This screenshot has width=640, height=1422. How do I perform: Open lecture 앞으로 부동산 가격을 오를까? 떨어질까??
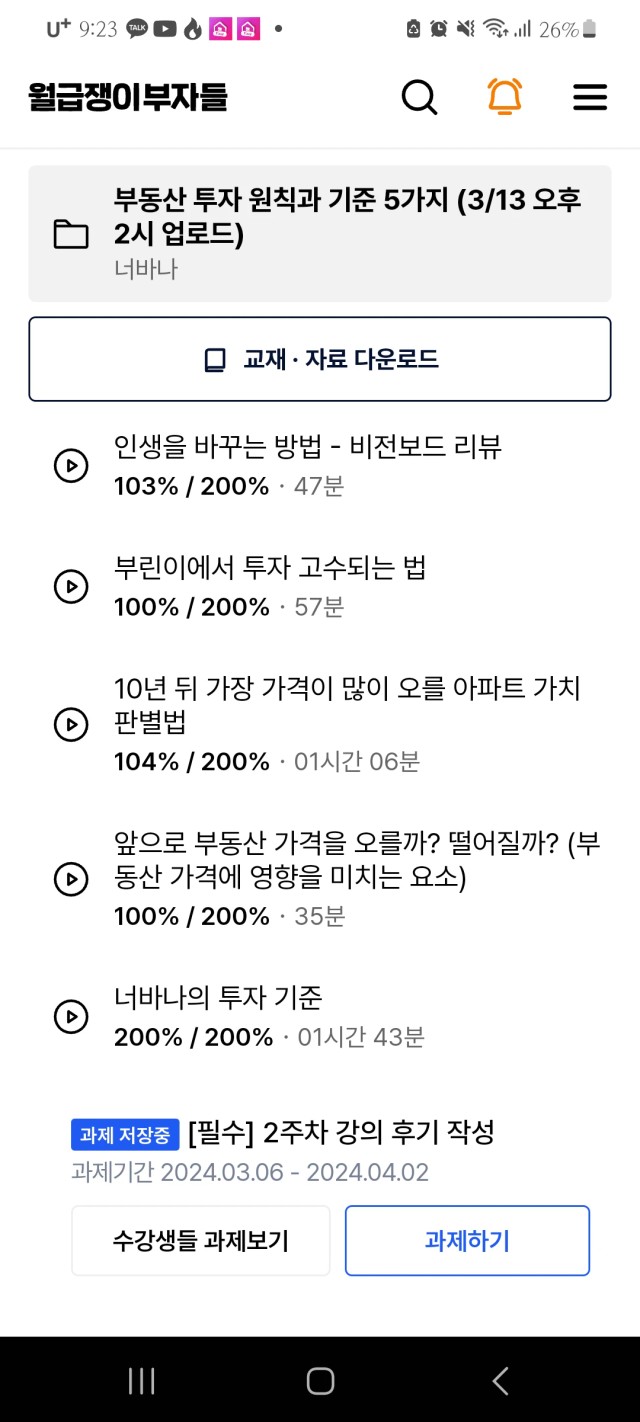tap(320, 879)
